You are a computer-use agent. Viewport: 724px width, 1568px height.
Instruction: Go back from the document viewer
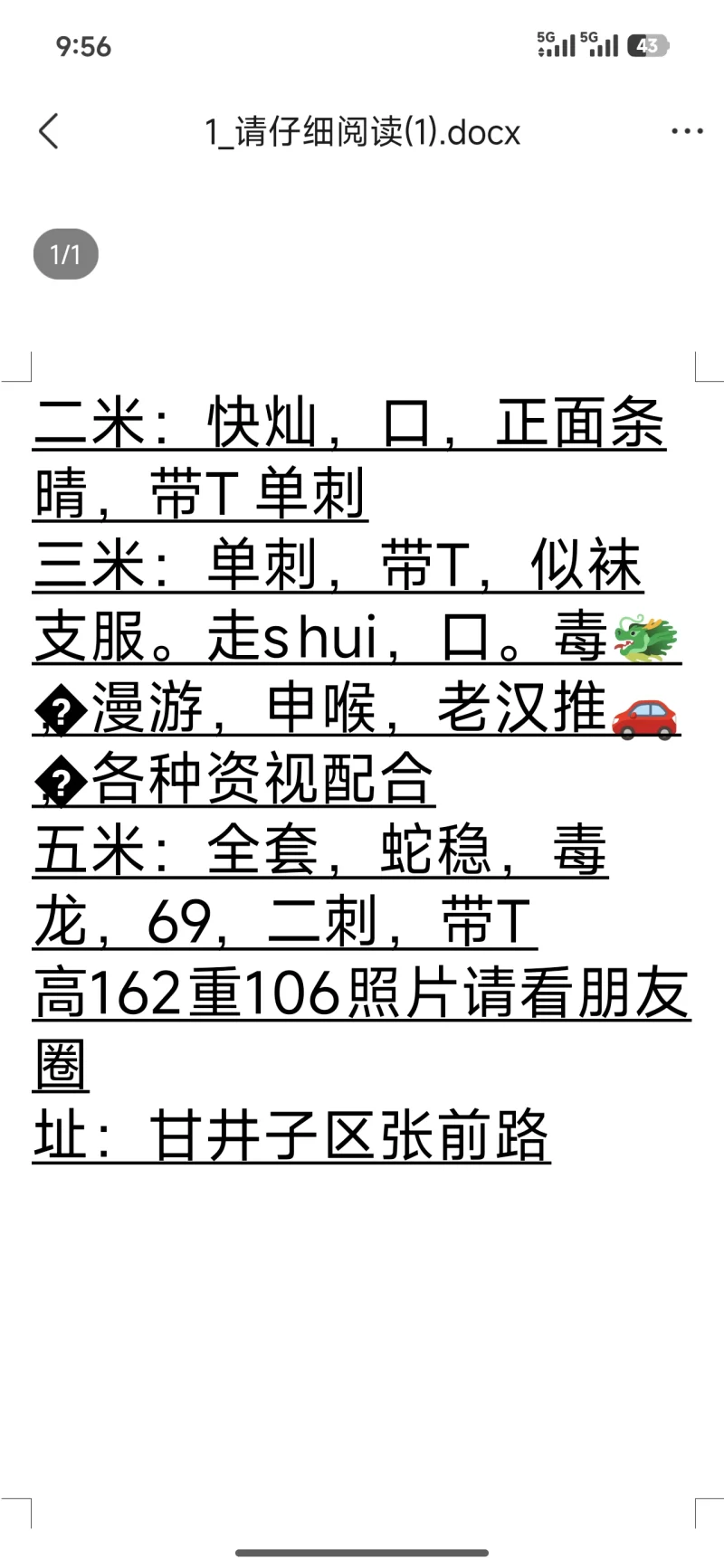pyautogui.click(x=49, y=132)
